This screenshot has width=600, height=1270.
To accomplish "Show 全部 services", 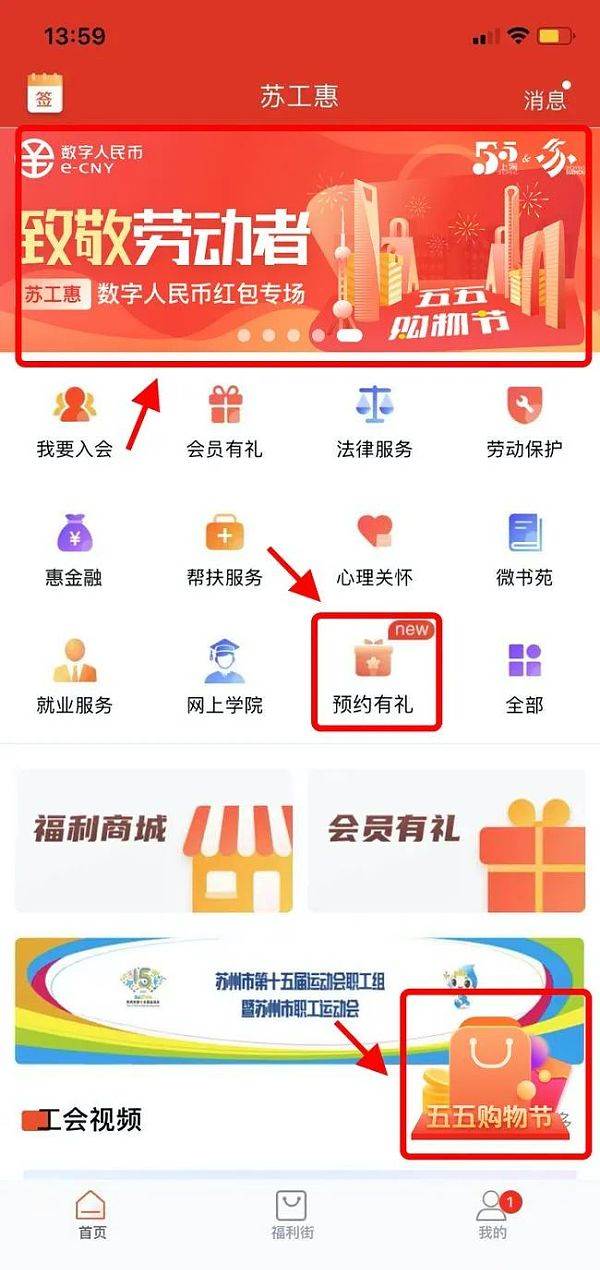I will pyautogui.click(x=524, y=677).
